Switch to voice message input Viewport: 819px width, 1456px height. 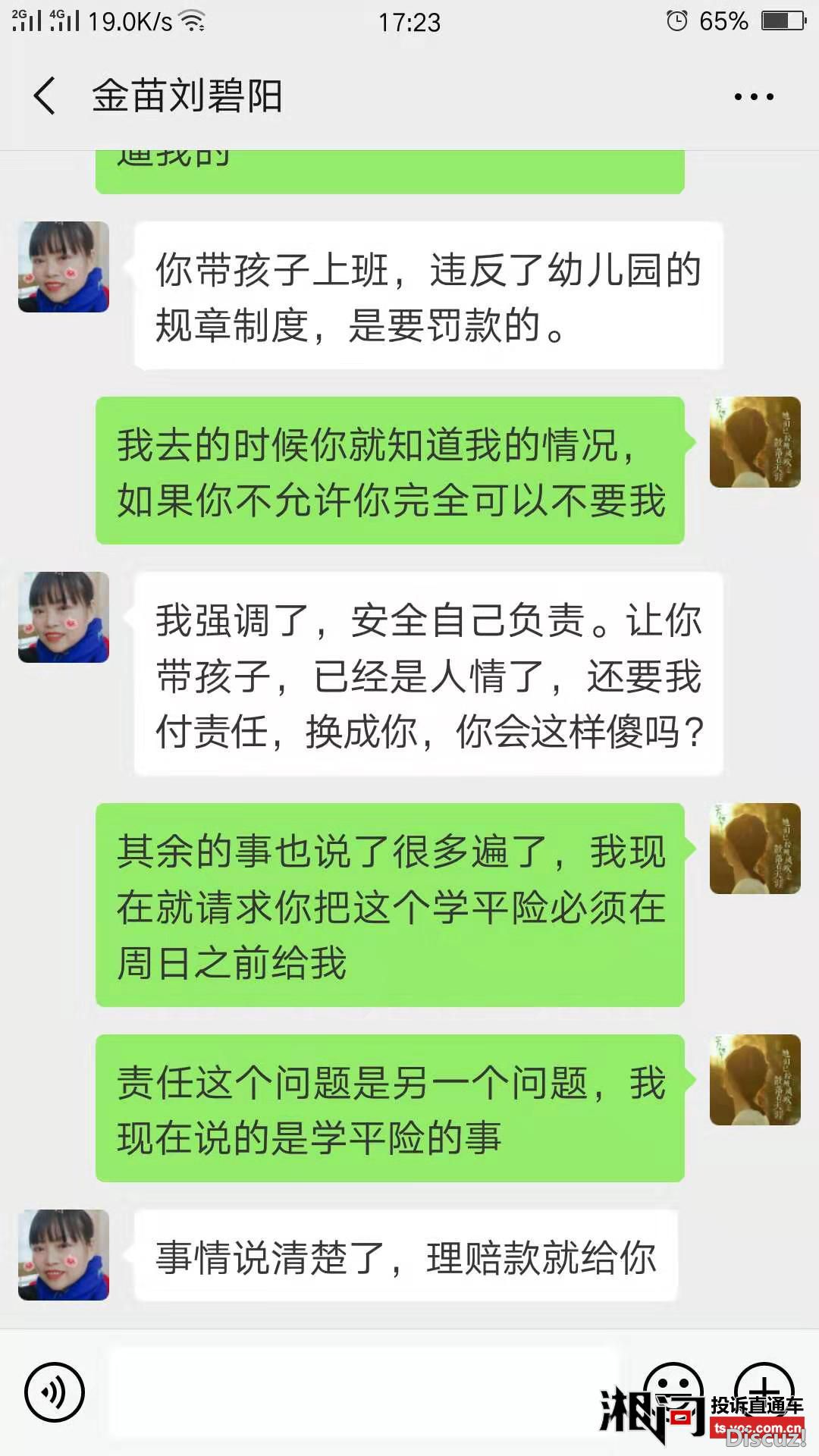coord(55,1392)
